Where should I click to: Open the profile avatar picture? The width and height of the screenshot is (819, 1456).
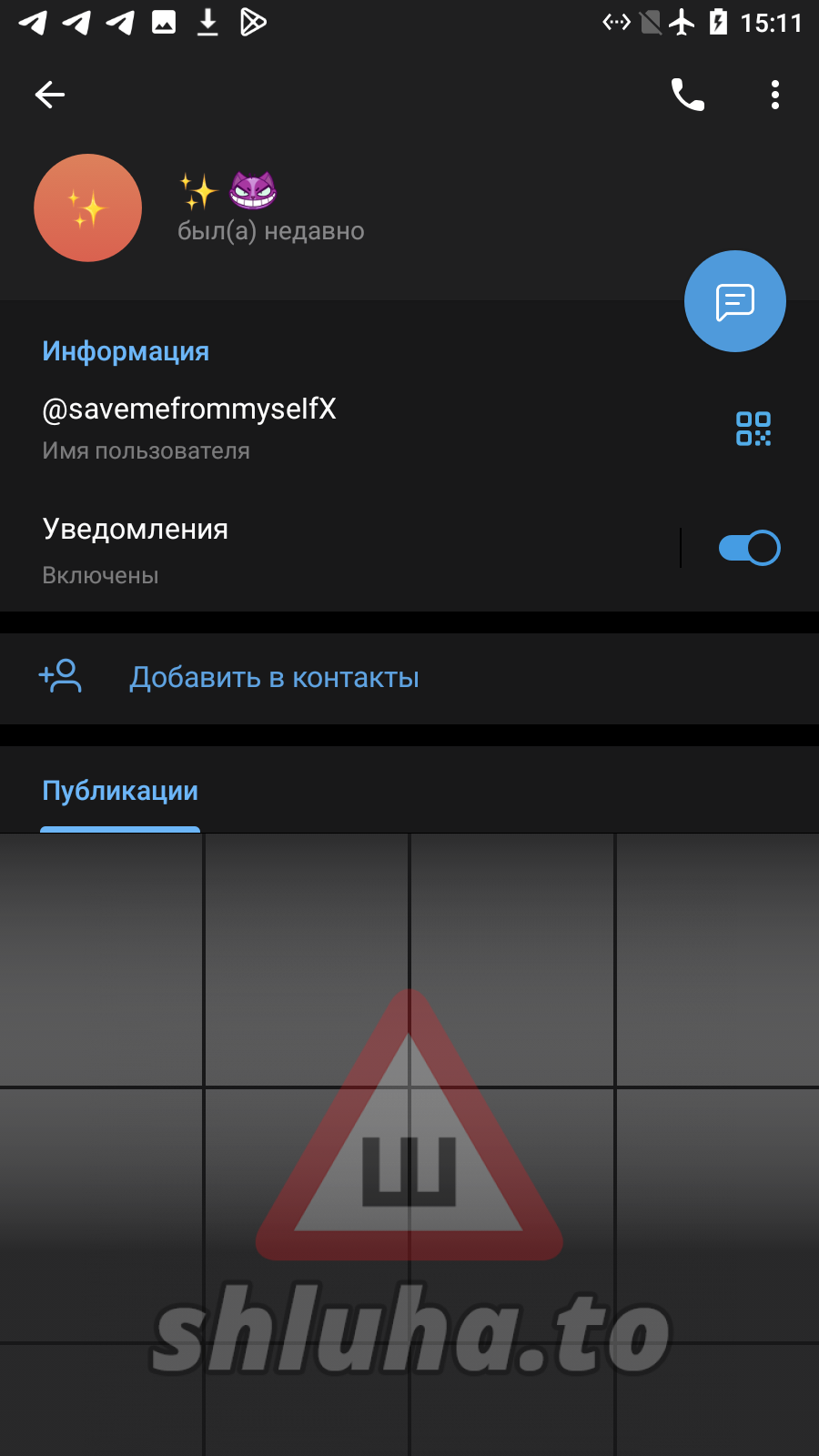88,208
